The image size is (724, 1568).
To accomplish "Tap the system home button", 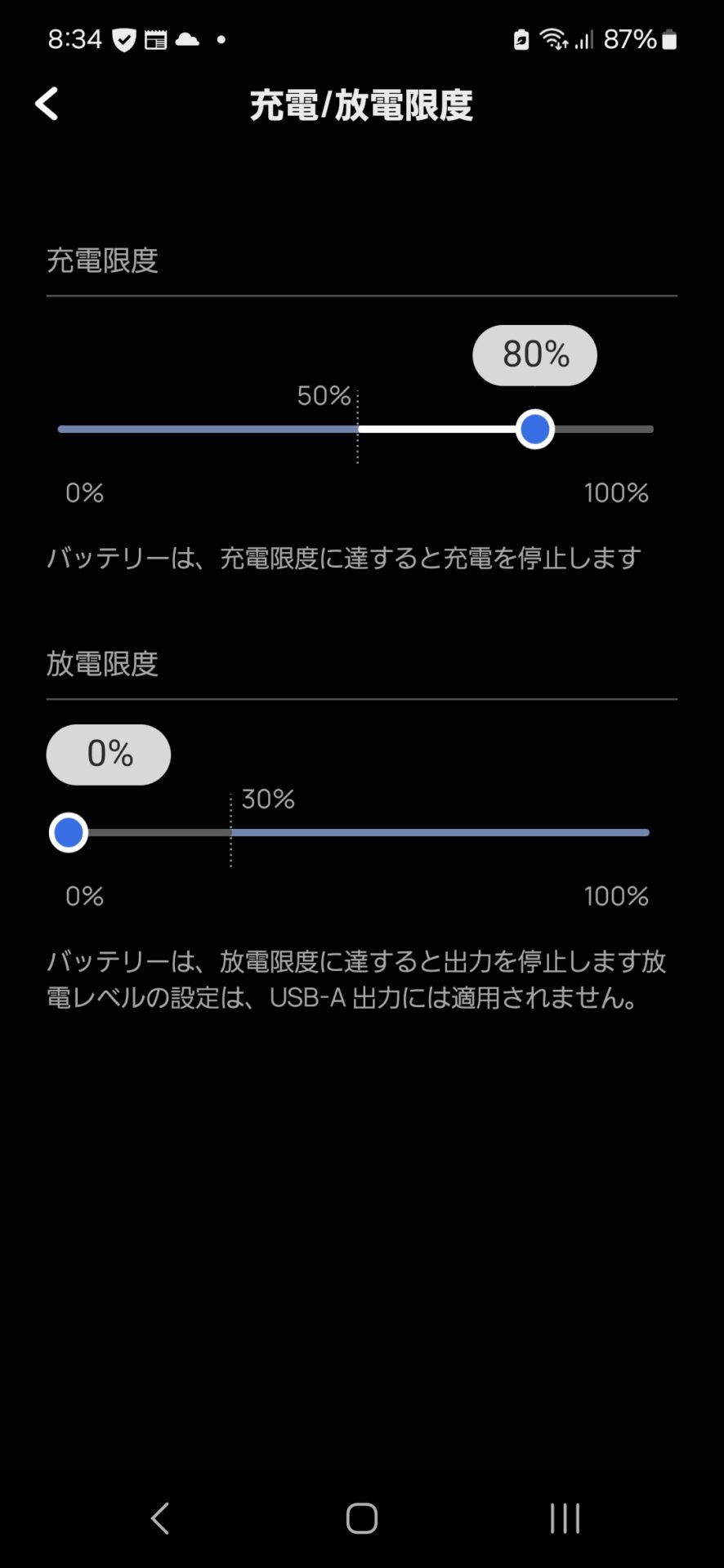I will pyautogui.click(x=361, y=1518).
